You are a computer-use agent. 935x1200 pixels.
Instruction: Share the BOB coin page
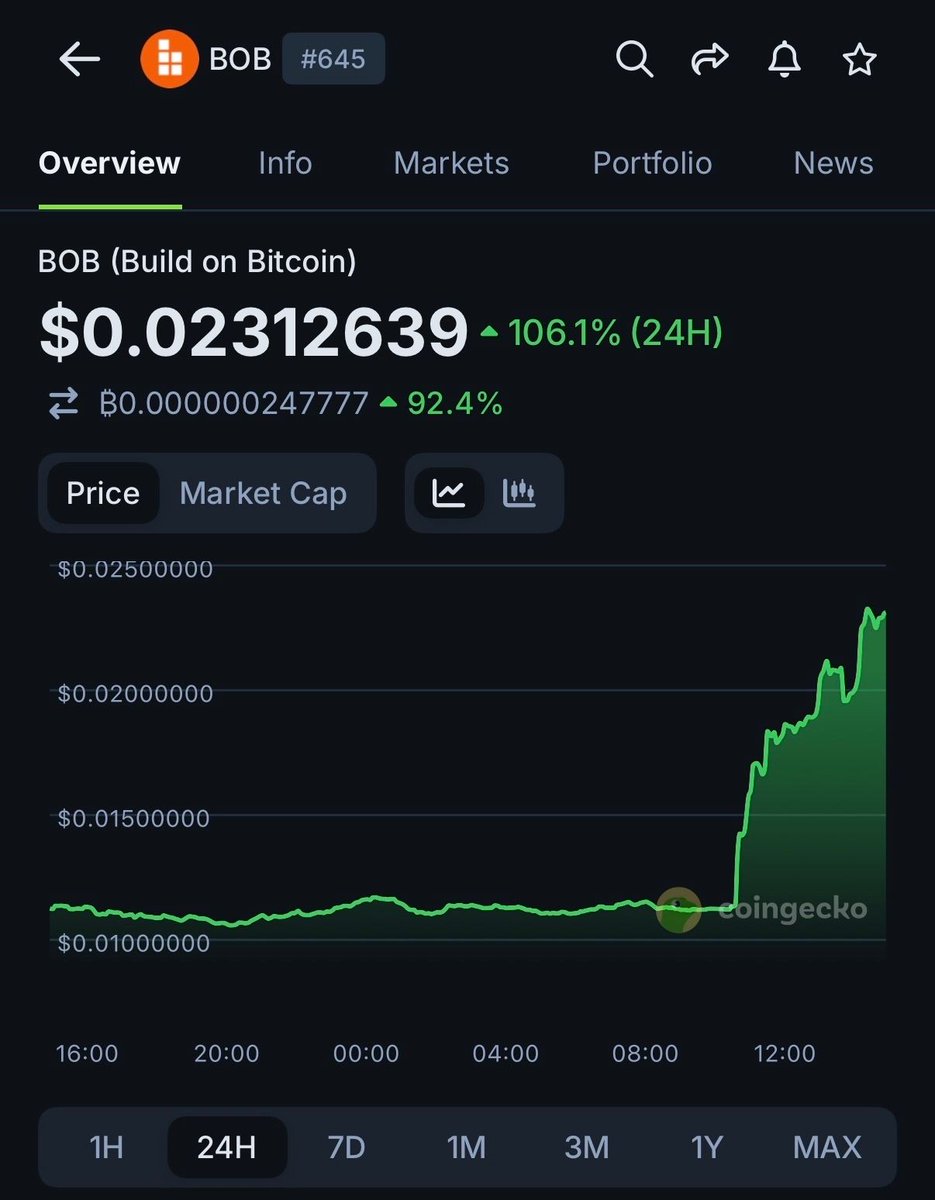click(709, 60)
